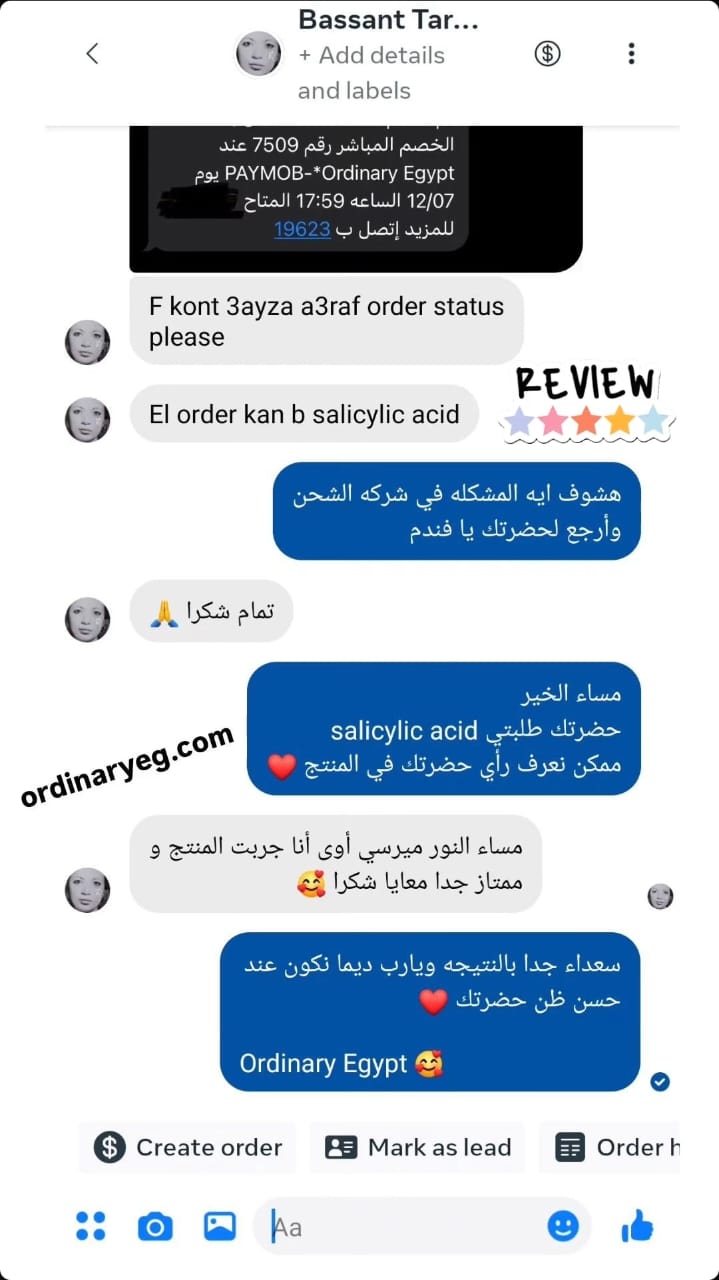Open Bassant's profile picture in header
The width and height of the screenshot is (719, 1280).
coord(258,53)
